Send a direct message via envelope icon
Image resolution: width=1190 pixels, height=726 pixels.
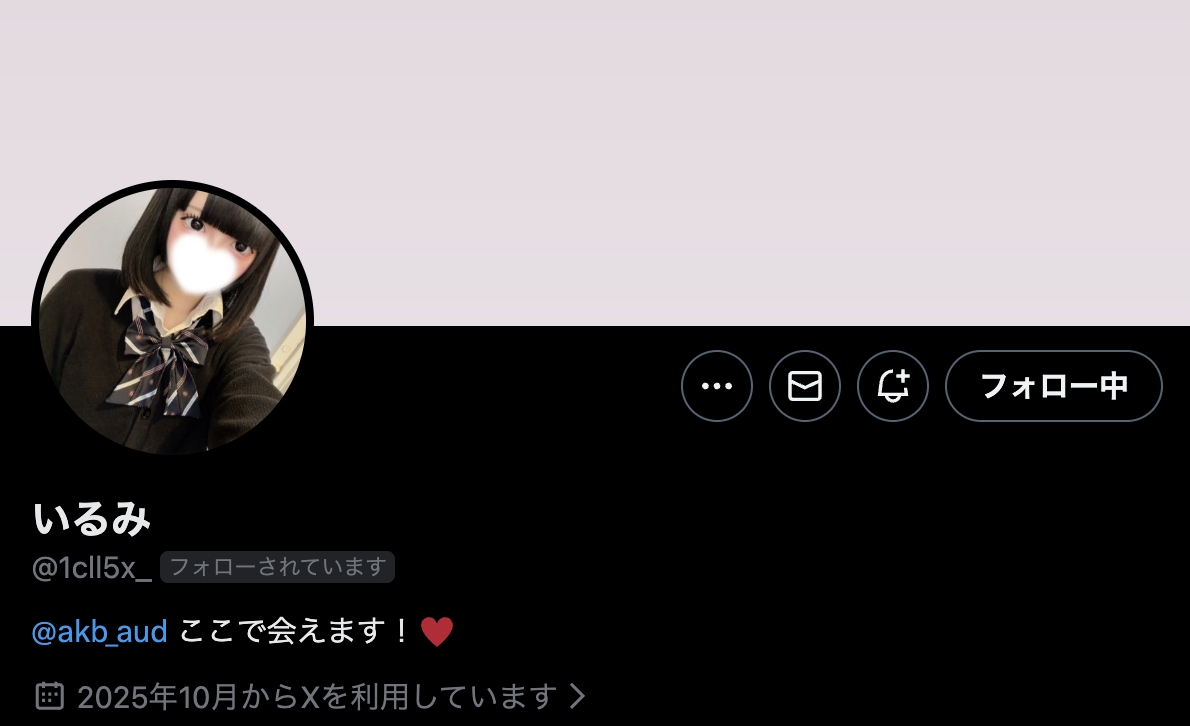[x=805, y=386]
